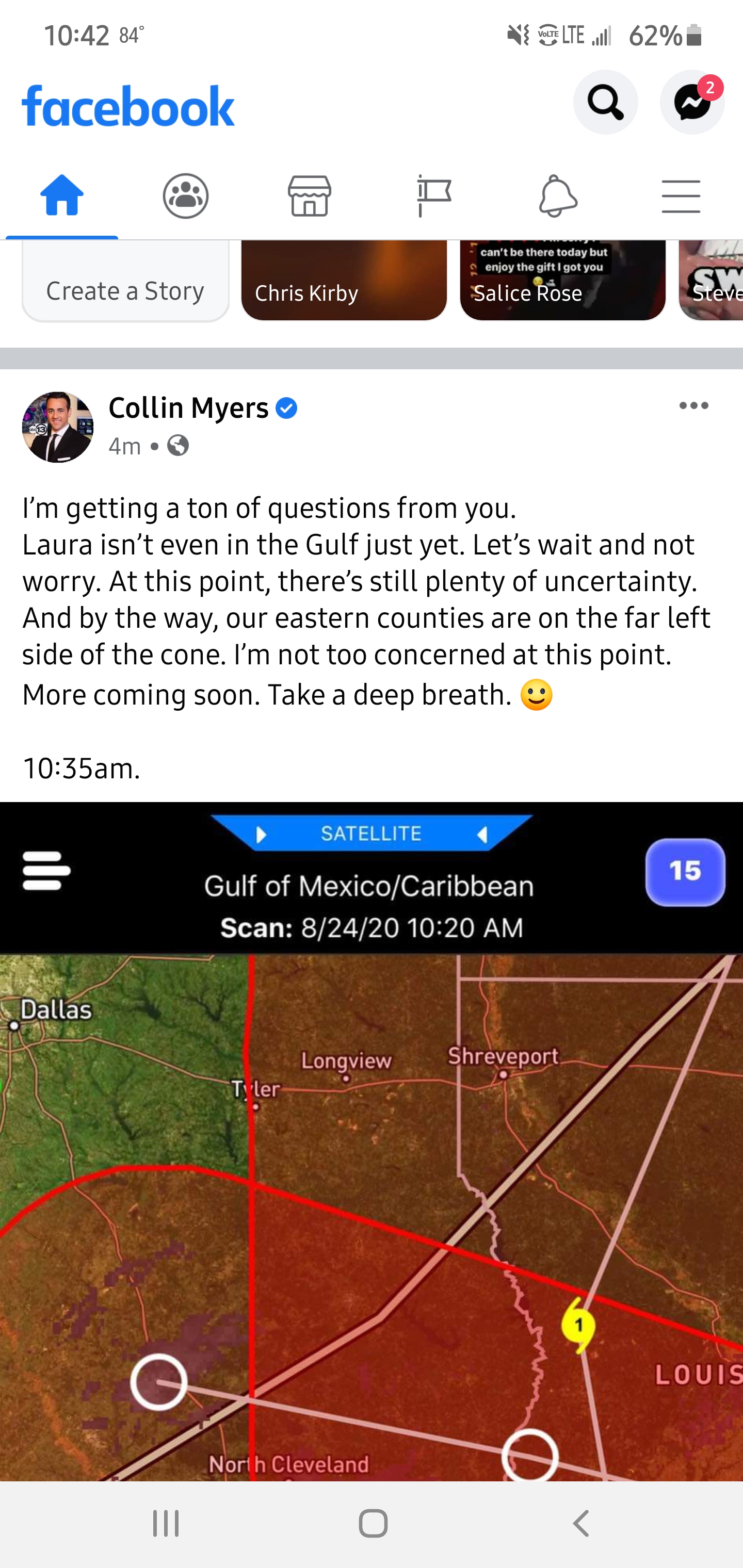Switch to the Home feed tab
Viewport: 743px width, 1568px height.
tap(61, 196)
